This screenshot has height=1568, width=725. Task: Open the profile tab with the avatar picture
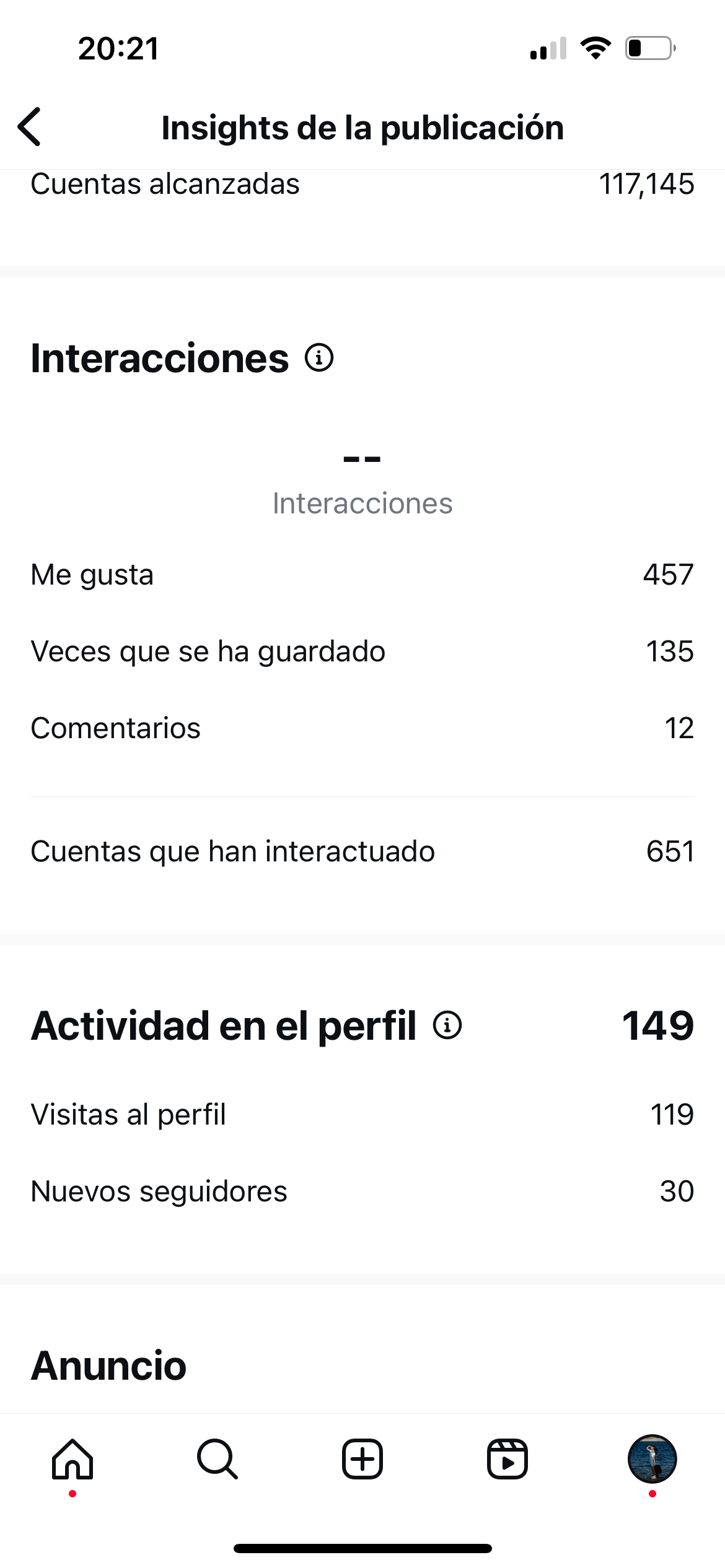coord(652,1459)
